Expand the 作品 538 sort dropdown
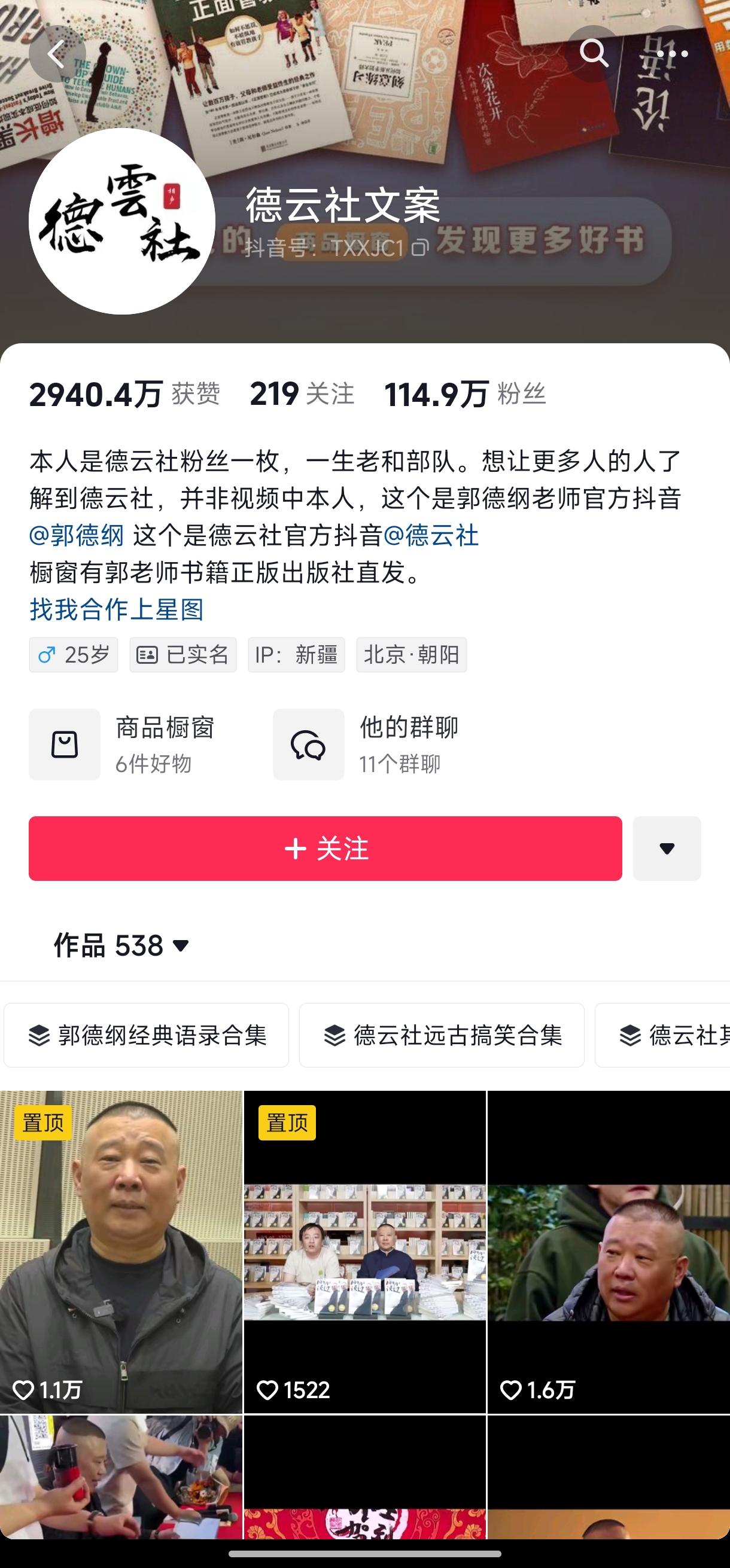 [122, 945]
